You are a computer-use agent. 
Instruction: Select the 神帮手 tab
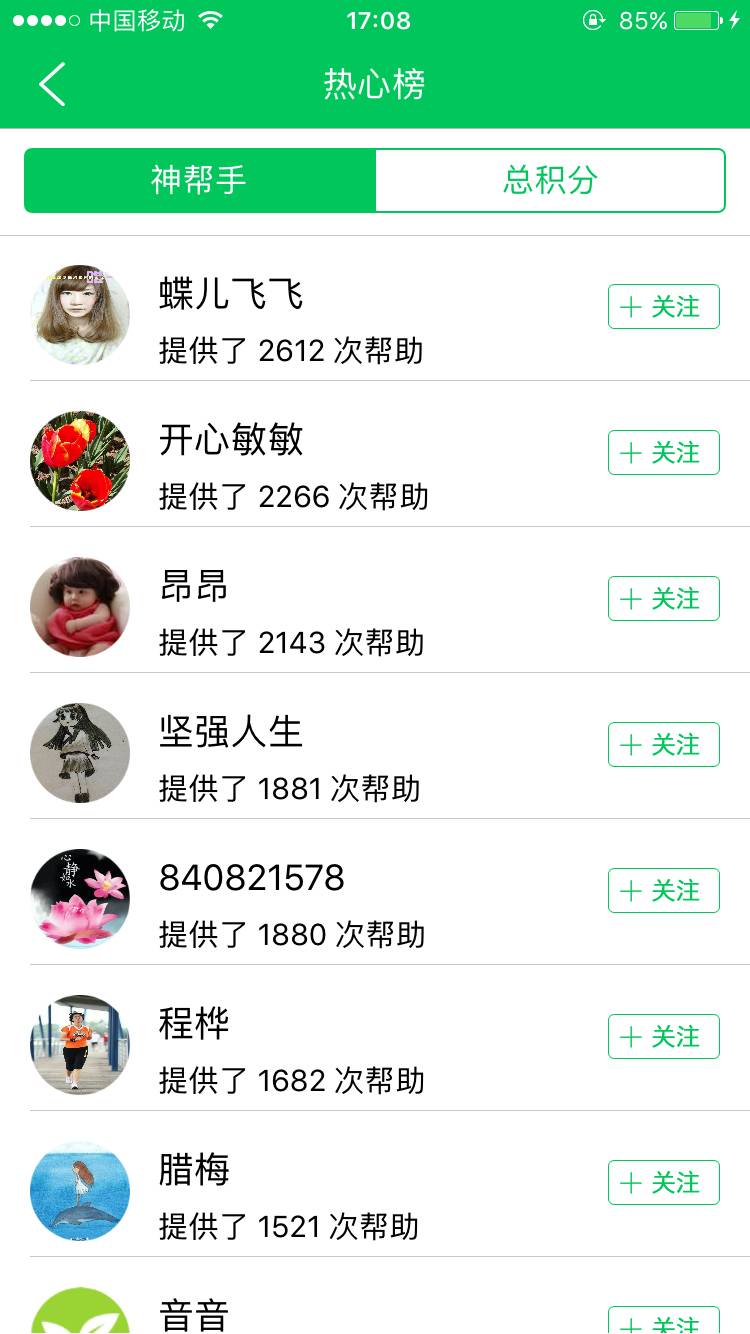(x=199, y=180)
